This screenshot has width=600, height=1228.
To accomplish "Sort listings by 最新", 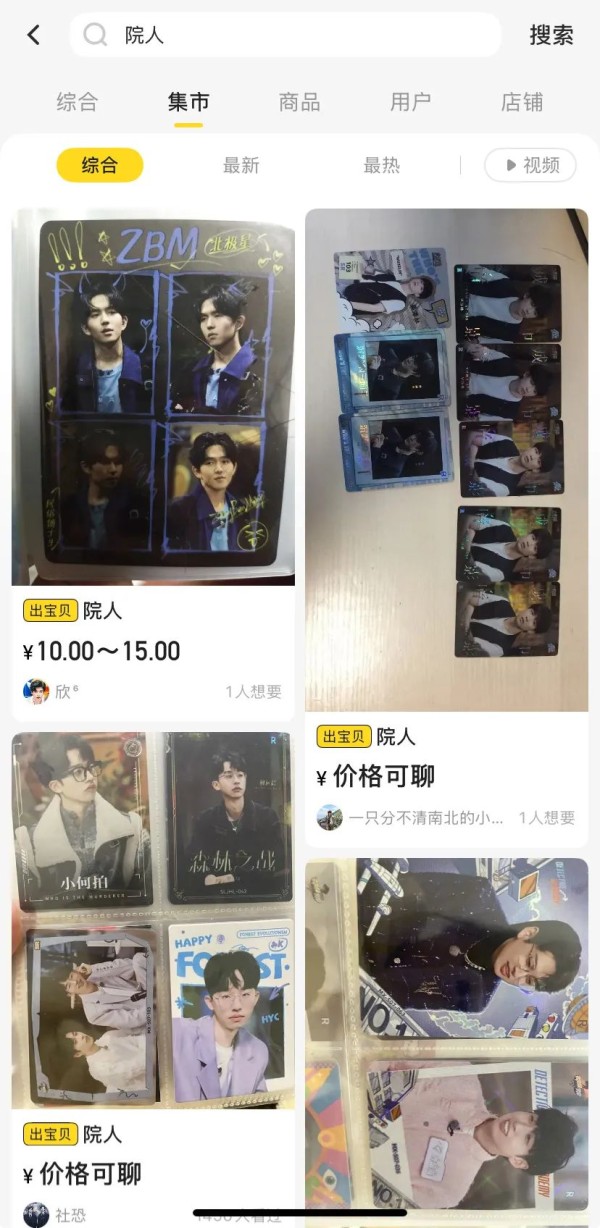I will (x=241, y=166).
